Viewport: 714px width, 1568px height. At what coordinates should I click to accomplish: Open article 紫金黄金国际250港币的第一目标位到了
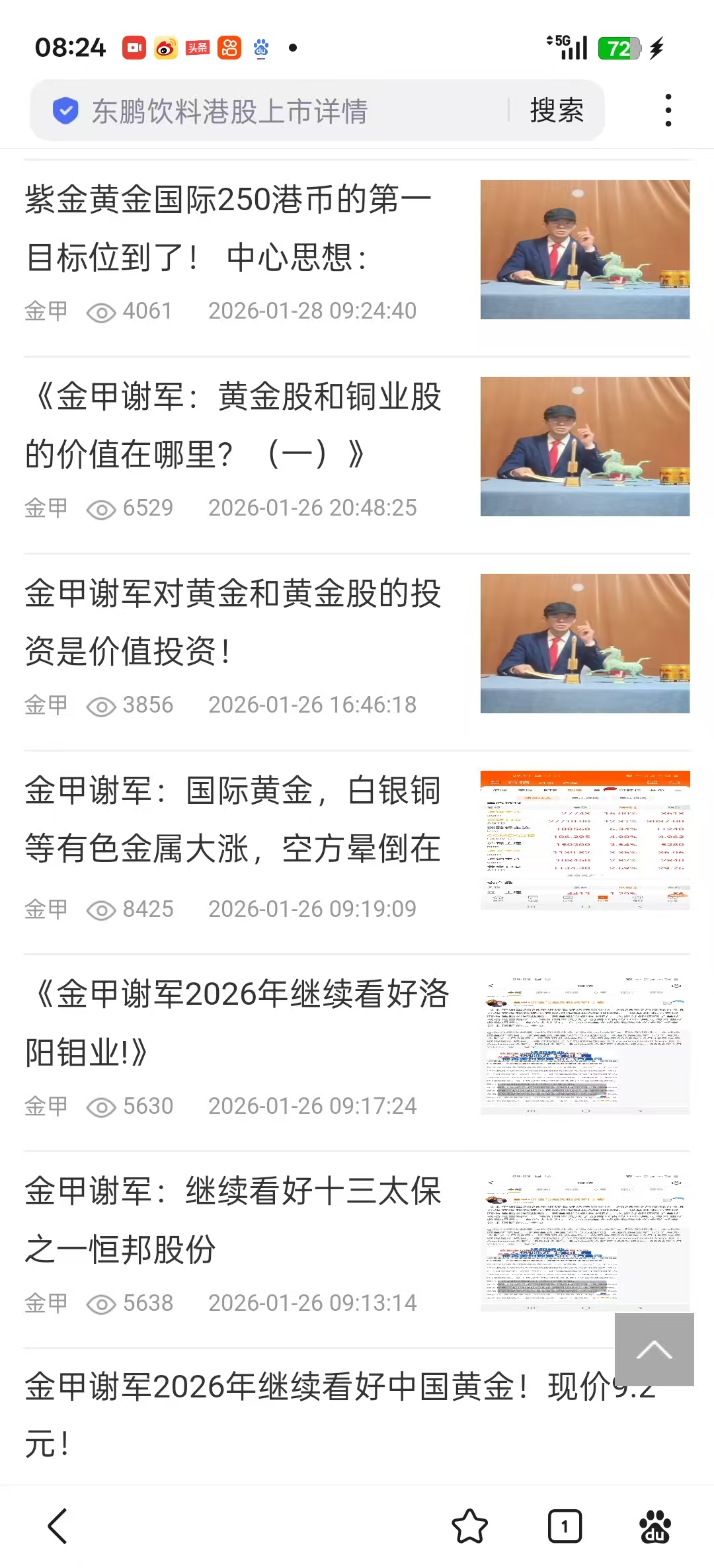228,228
